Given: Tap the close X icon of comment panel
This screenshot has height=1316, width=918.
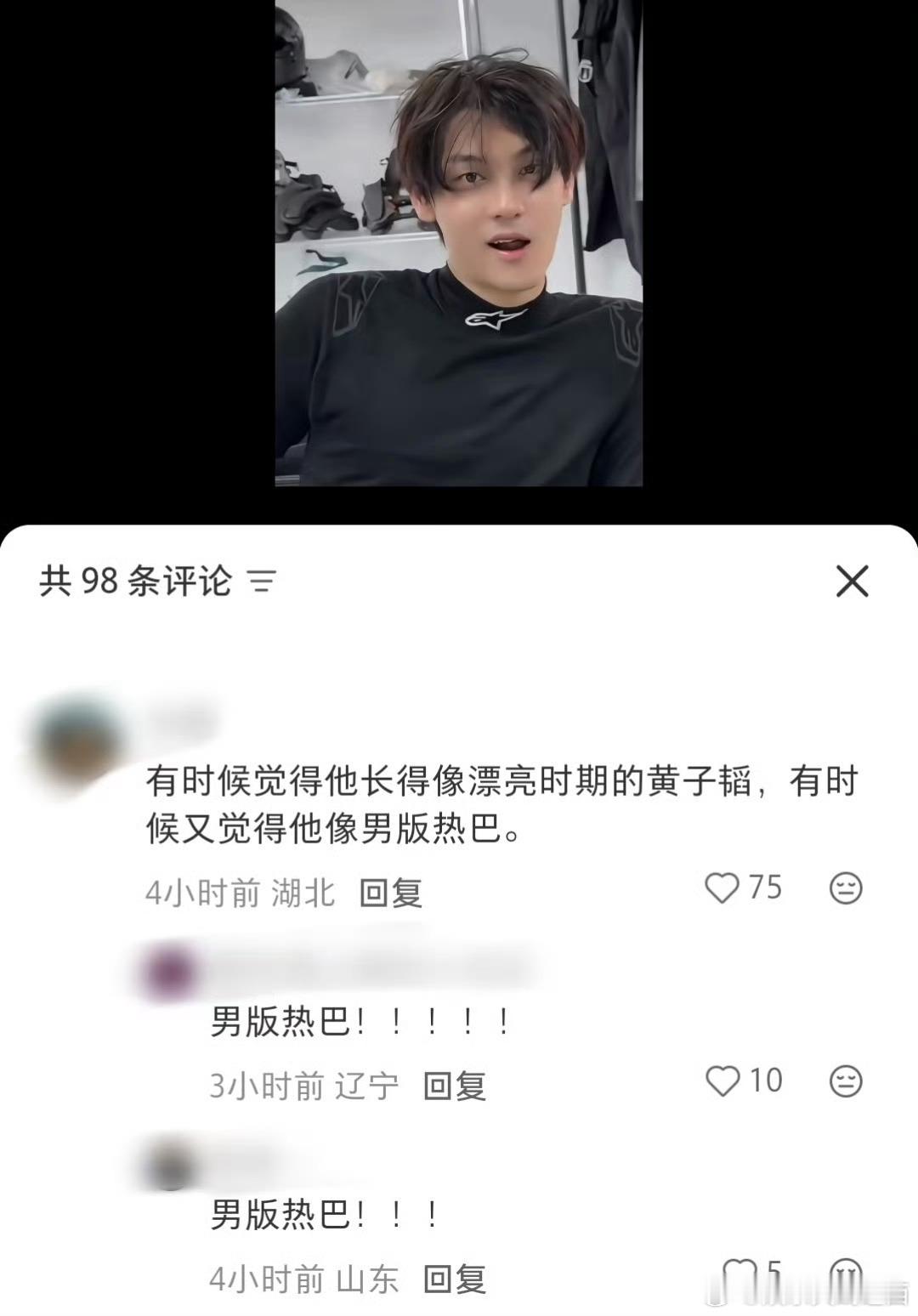Looking at the screenshot, I should pyautogui.click(x=853, y=582).
